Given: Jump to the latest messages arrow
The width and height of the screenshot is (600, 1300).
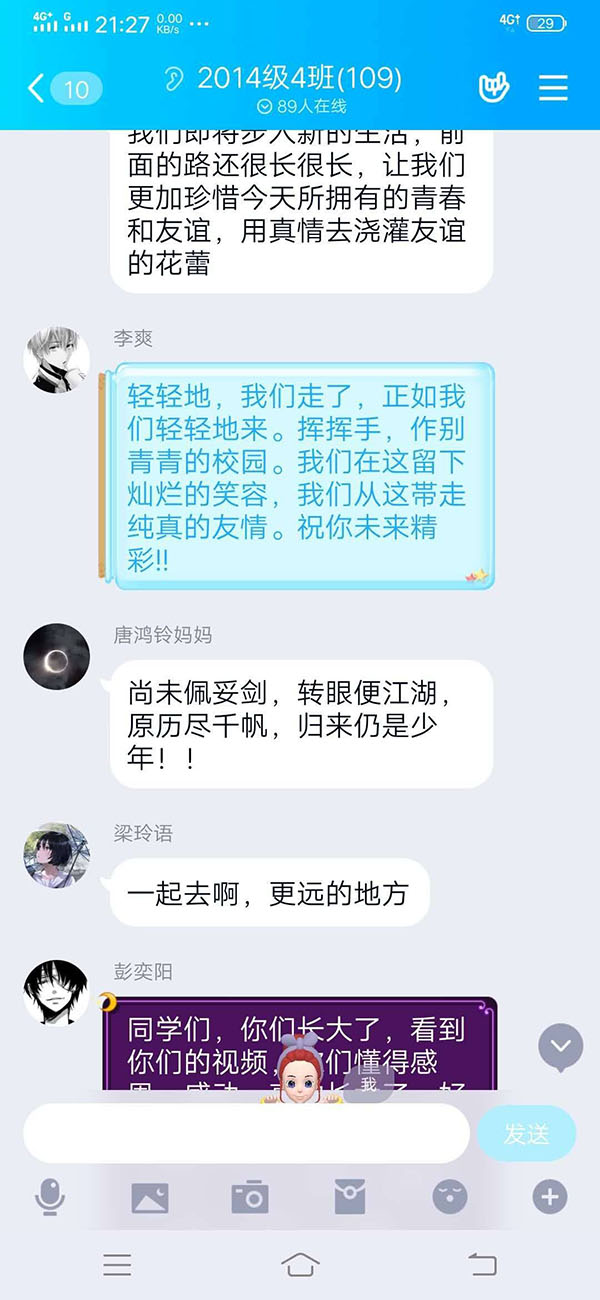Looking at the screenshot, I should (560, 1047).
